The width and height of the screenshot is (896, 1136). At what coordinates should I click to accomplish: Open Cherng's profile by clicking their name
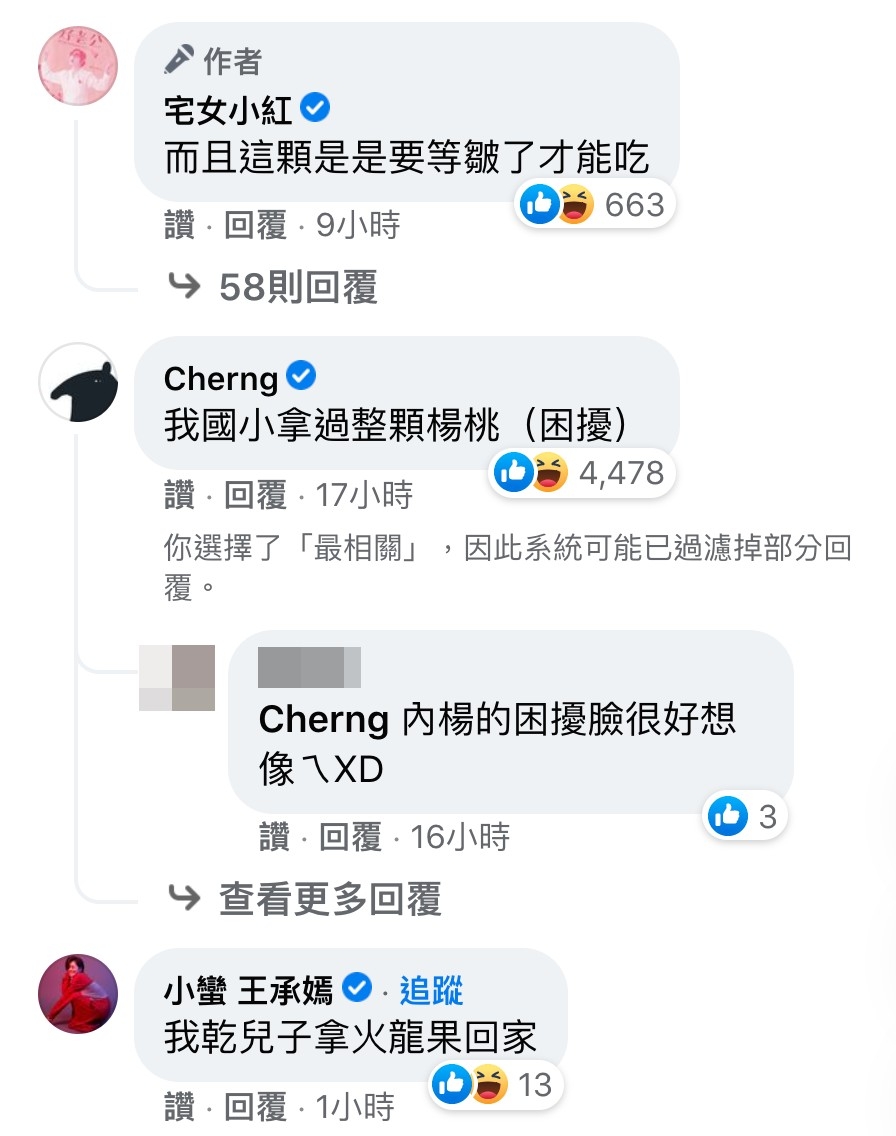[x=219, y=377]
